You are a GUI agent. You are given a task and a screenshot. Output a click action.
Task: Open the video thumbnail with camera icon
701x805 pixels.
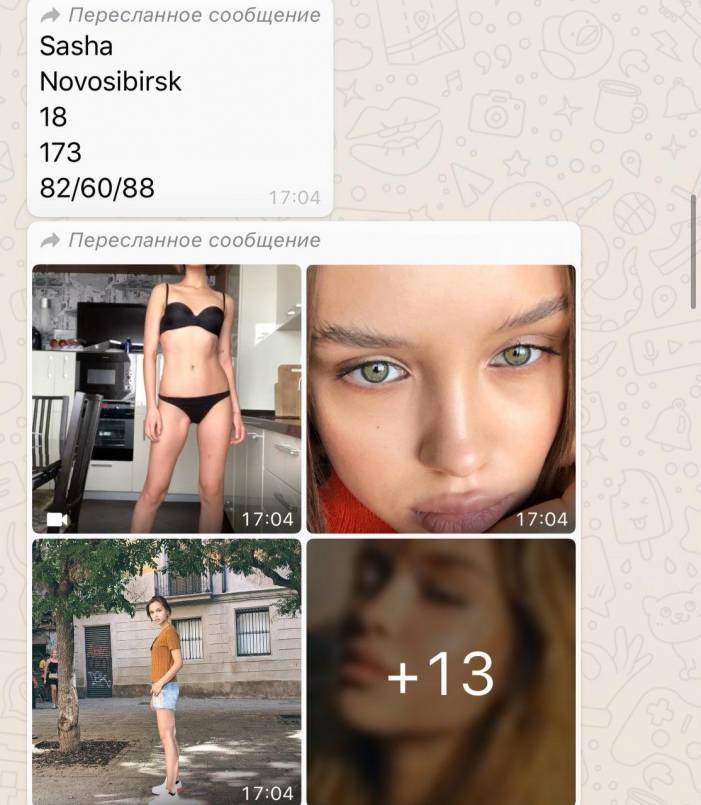(x=166, y=398)
